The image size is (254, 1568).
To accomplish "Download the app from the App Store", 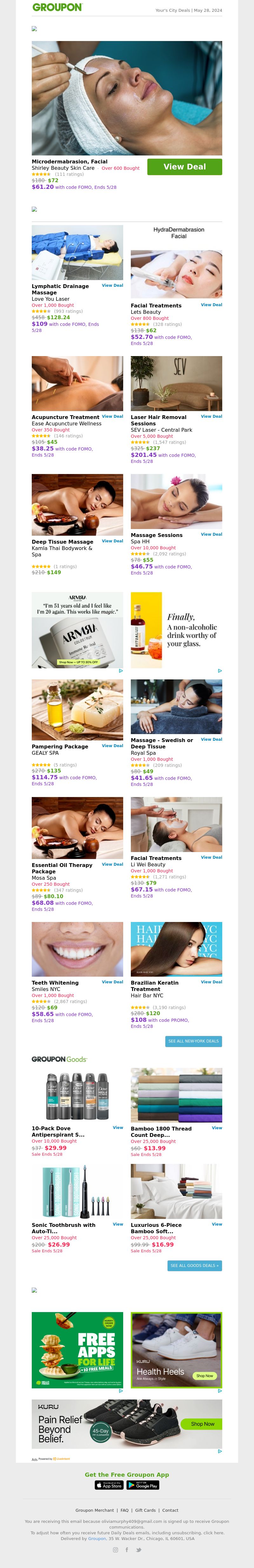I will [x=109, y=1485].
